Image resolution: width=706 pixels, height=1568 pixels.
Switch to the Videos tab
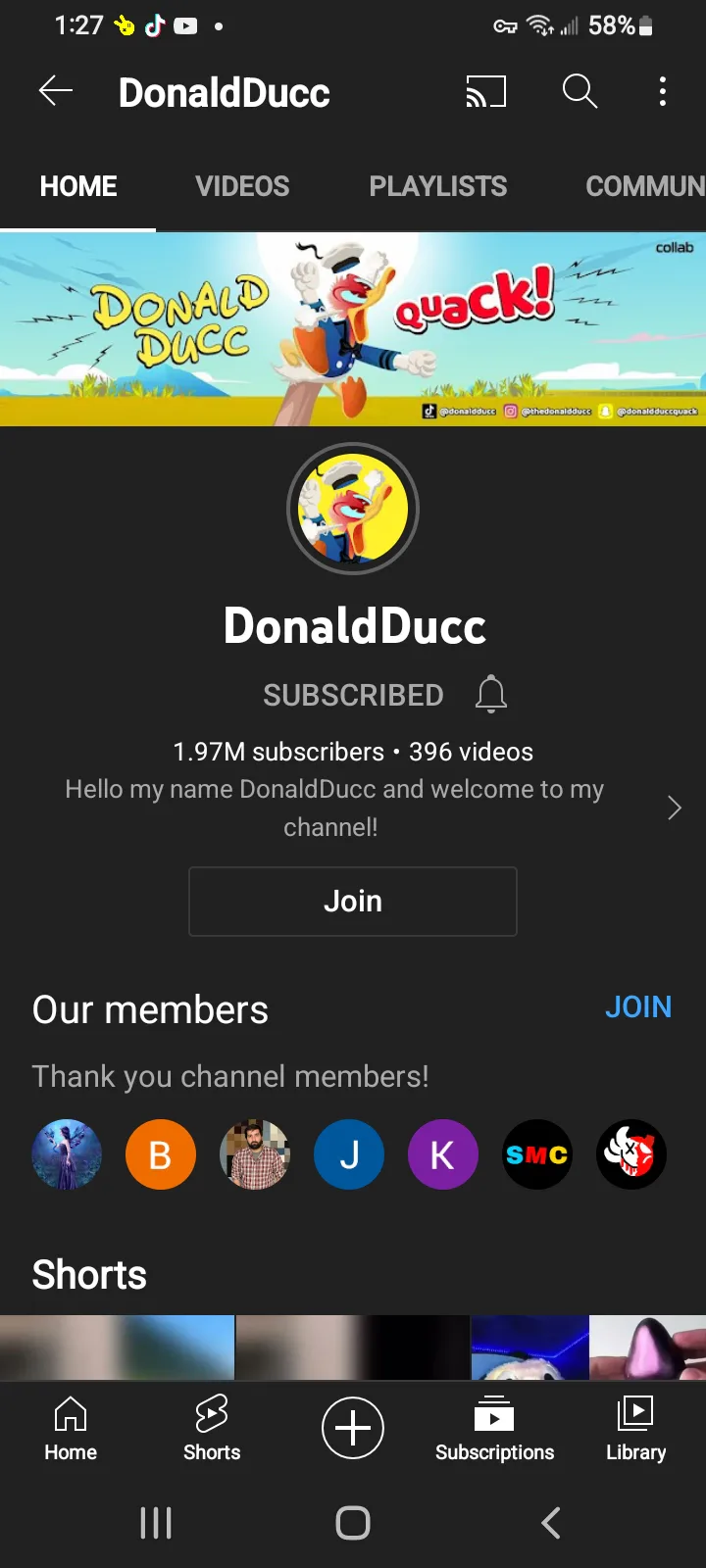(242, 186)
